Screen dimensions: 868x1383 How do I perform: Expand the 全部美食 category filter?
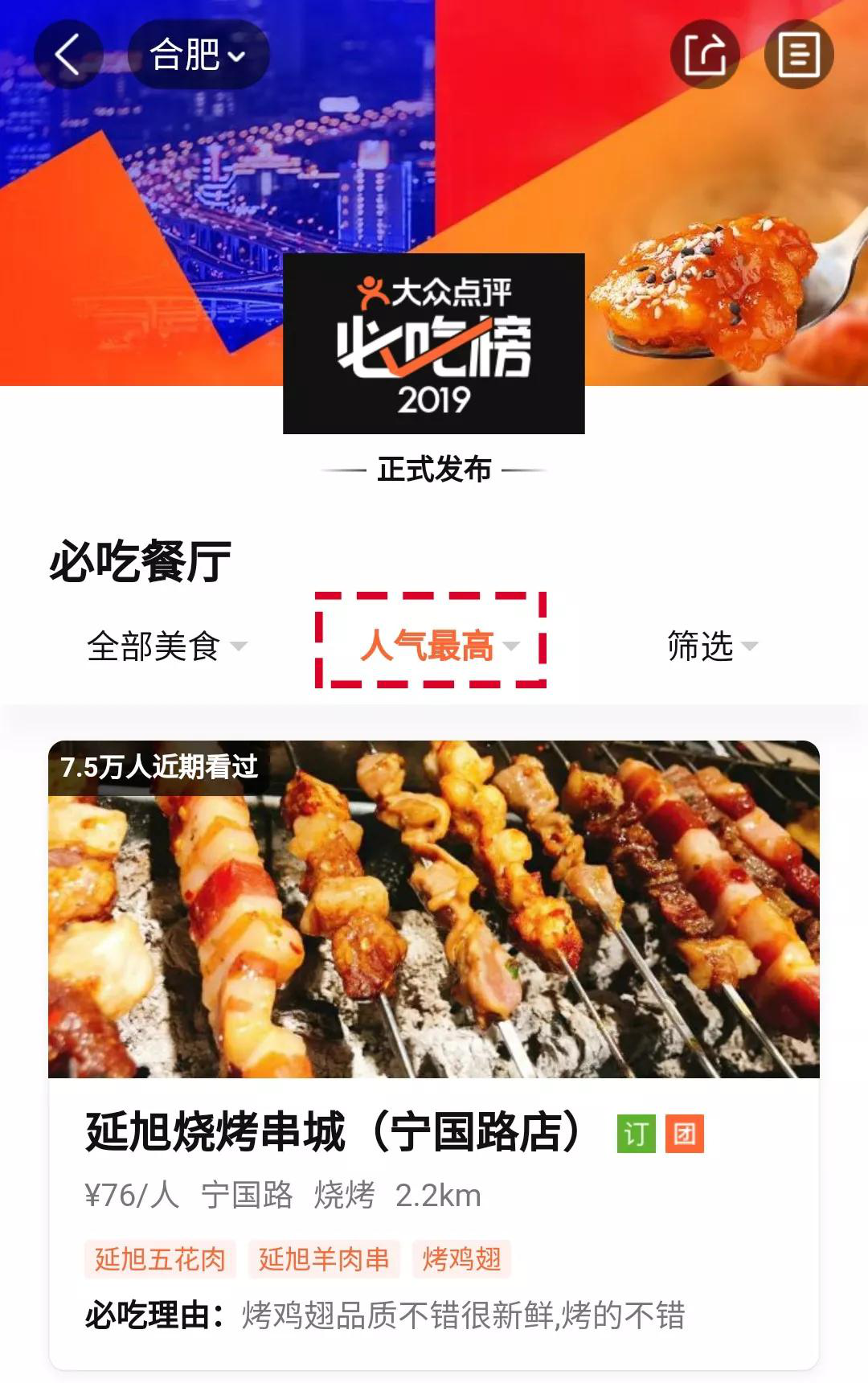click(166, 646)
